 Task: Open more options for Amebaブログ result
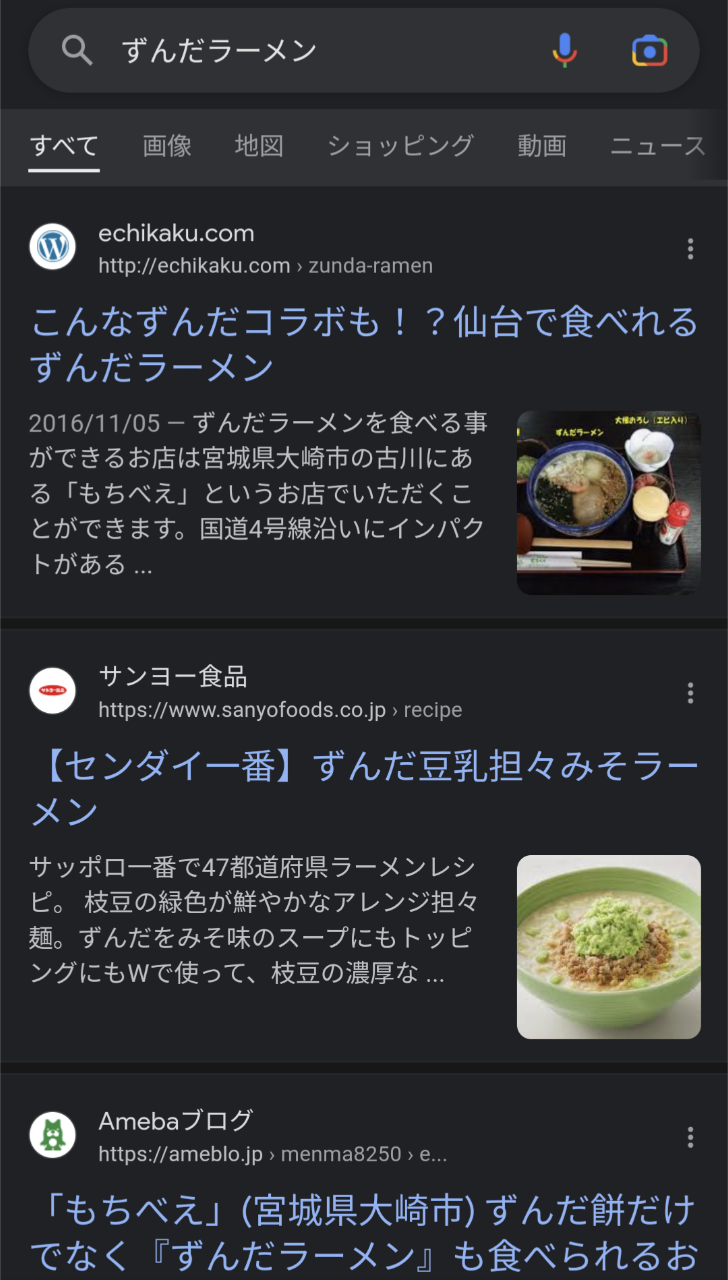[x=690, y=1137]
